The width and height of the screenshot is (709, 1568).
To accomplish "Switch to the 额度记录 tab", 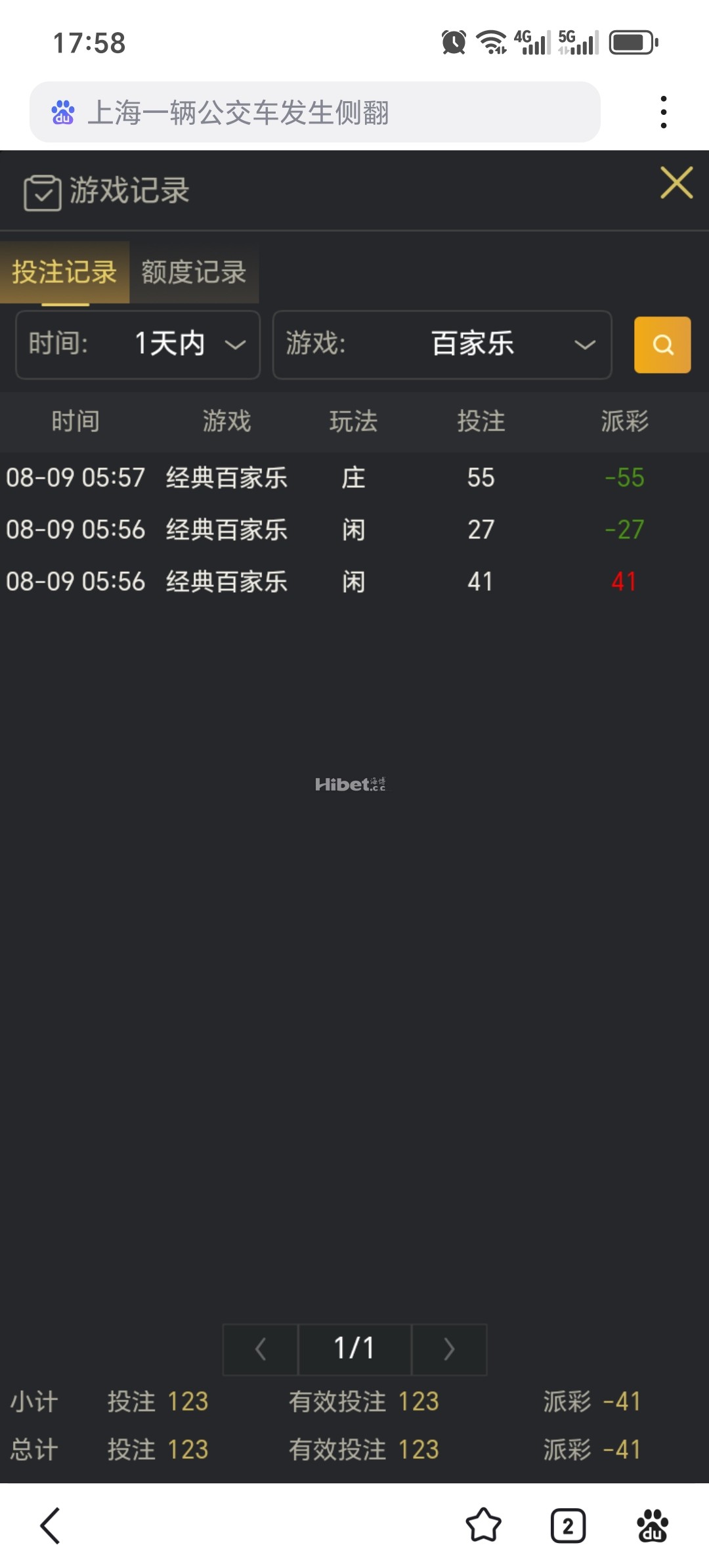I will (194, 272).
